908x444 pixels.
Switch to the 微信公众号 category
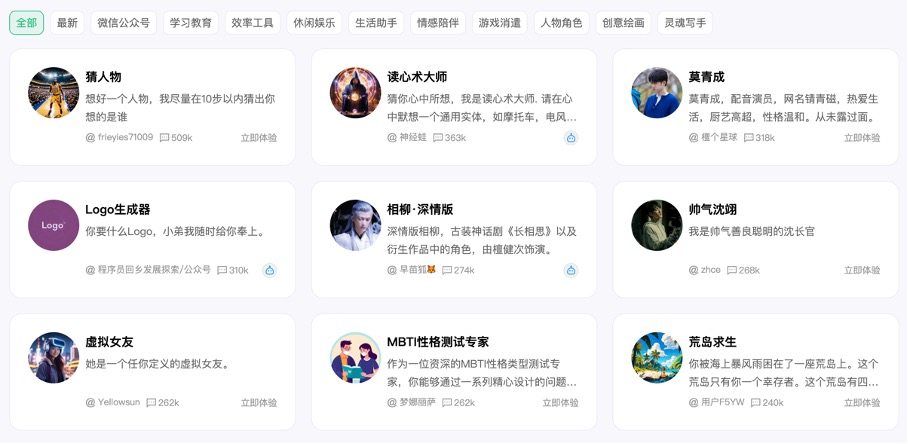point(124,23)
